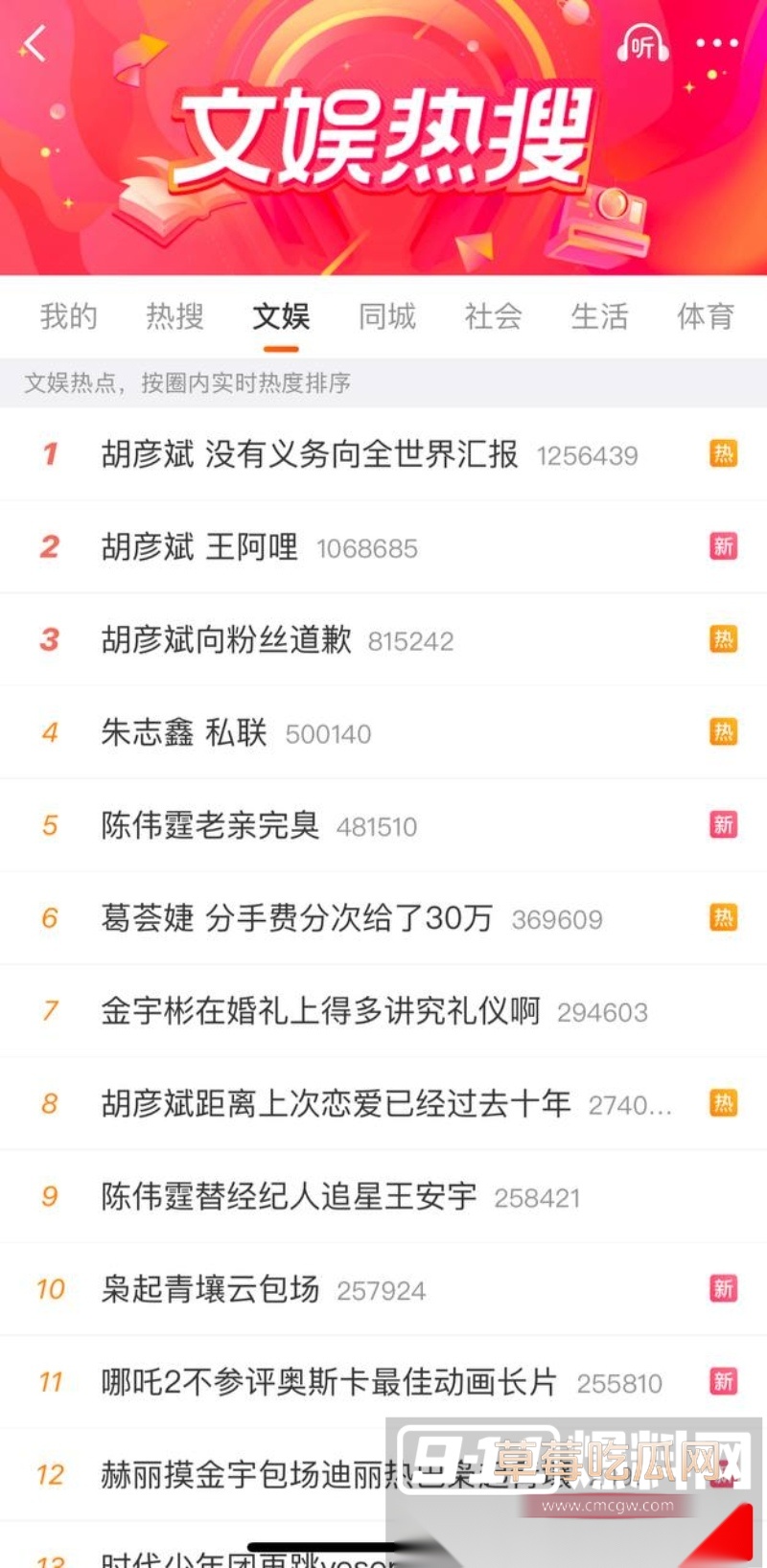Switch to the 热搜 tab
Screen dimensions: 767x1568
point(174,317)
